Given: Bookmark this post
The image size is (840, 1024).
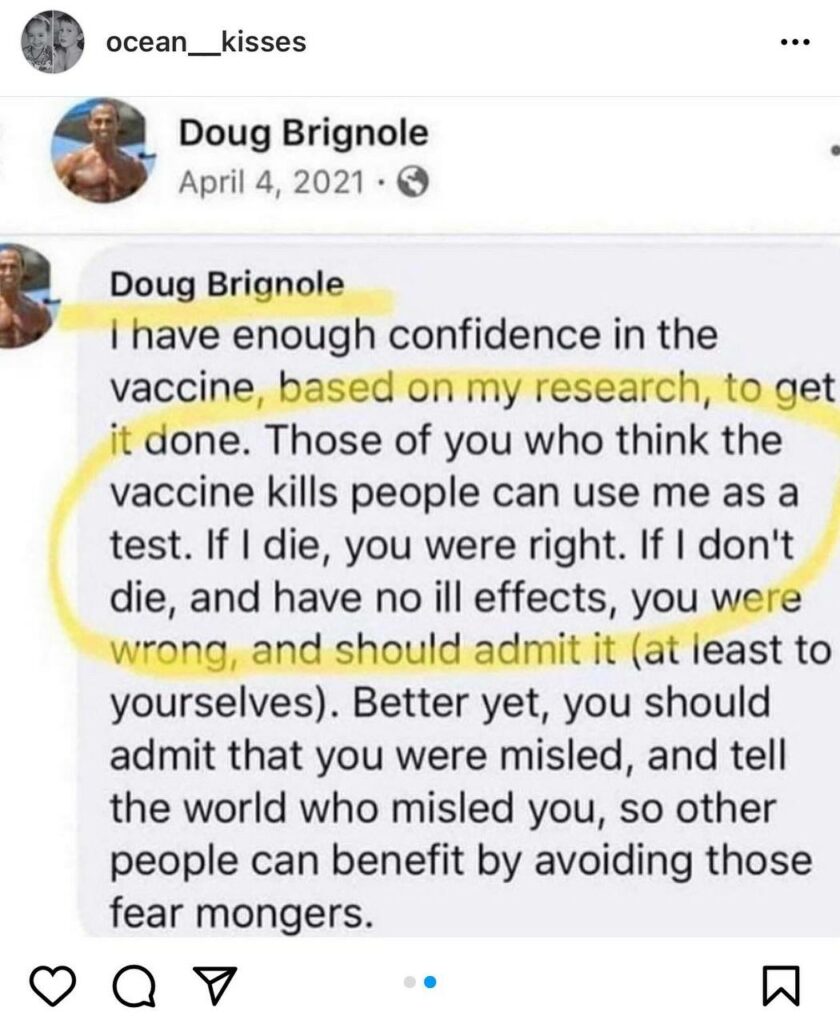Looking at the screenshot, I should tap(782, 987).
